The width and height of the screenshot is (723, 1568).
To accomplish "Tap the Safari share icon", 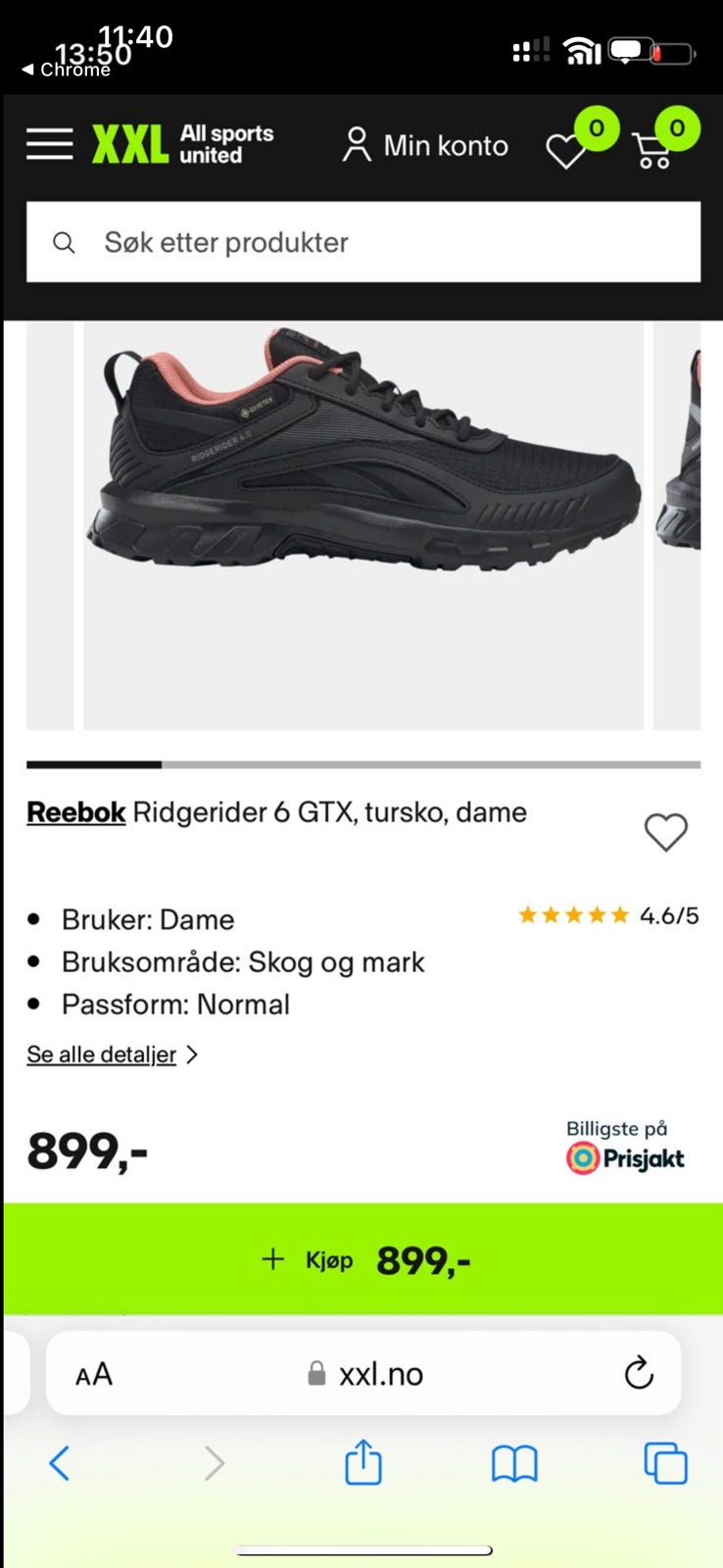I will pos(362,1462).
